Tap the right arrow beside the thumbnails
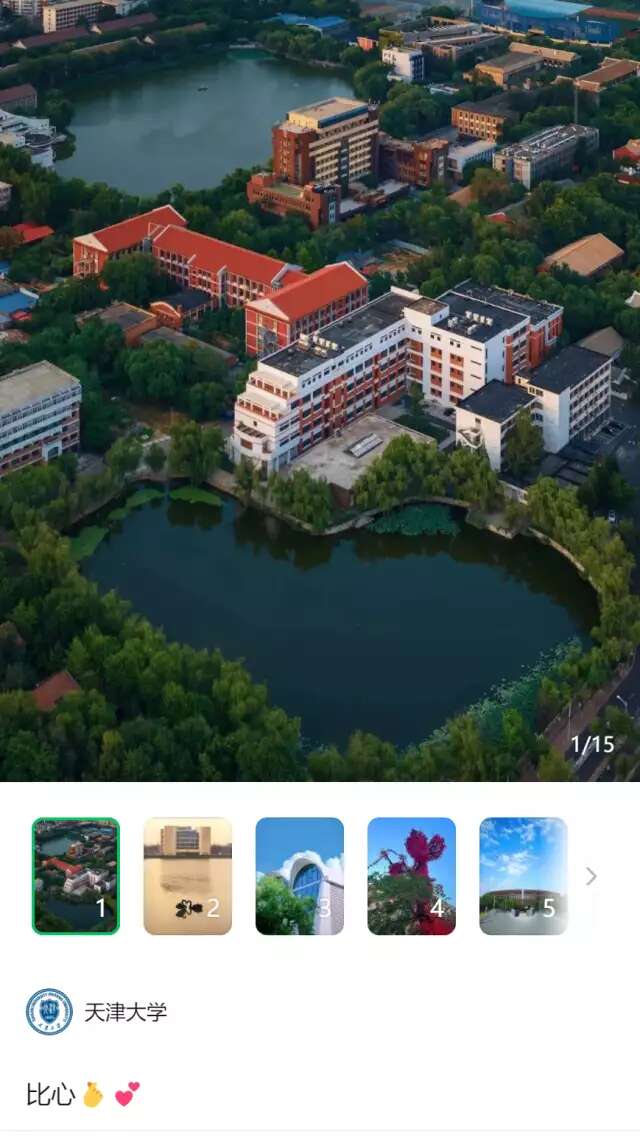The height and width of the screenshot is (1137, 640). click(591, 876)
